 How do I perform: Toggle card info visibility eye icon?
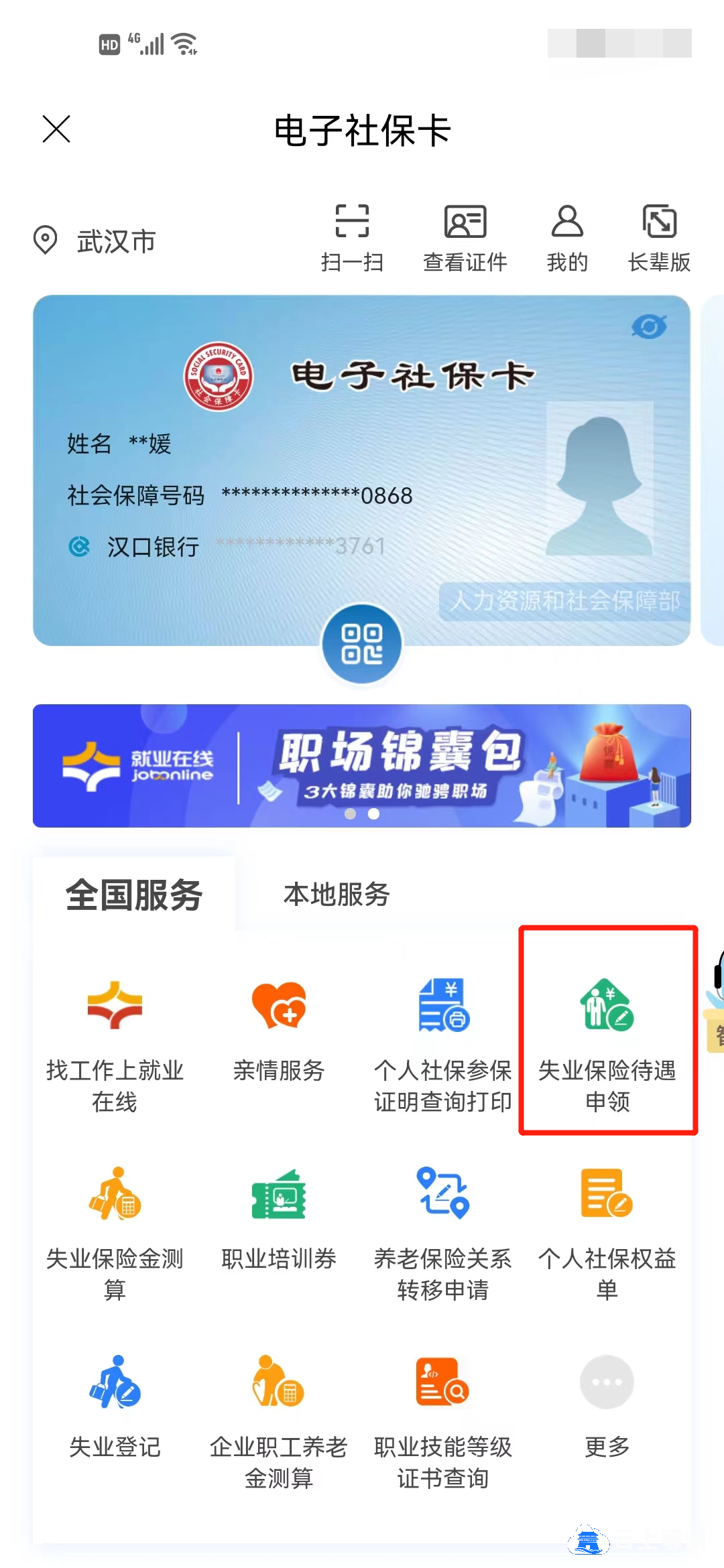click(648, 327)
